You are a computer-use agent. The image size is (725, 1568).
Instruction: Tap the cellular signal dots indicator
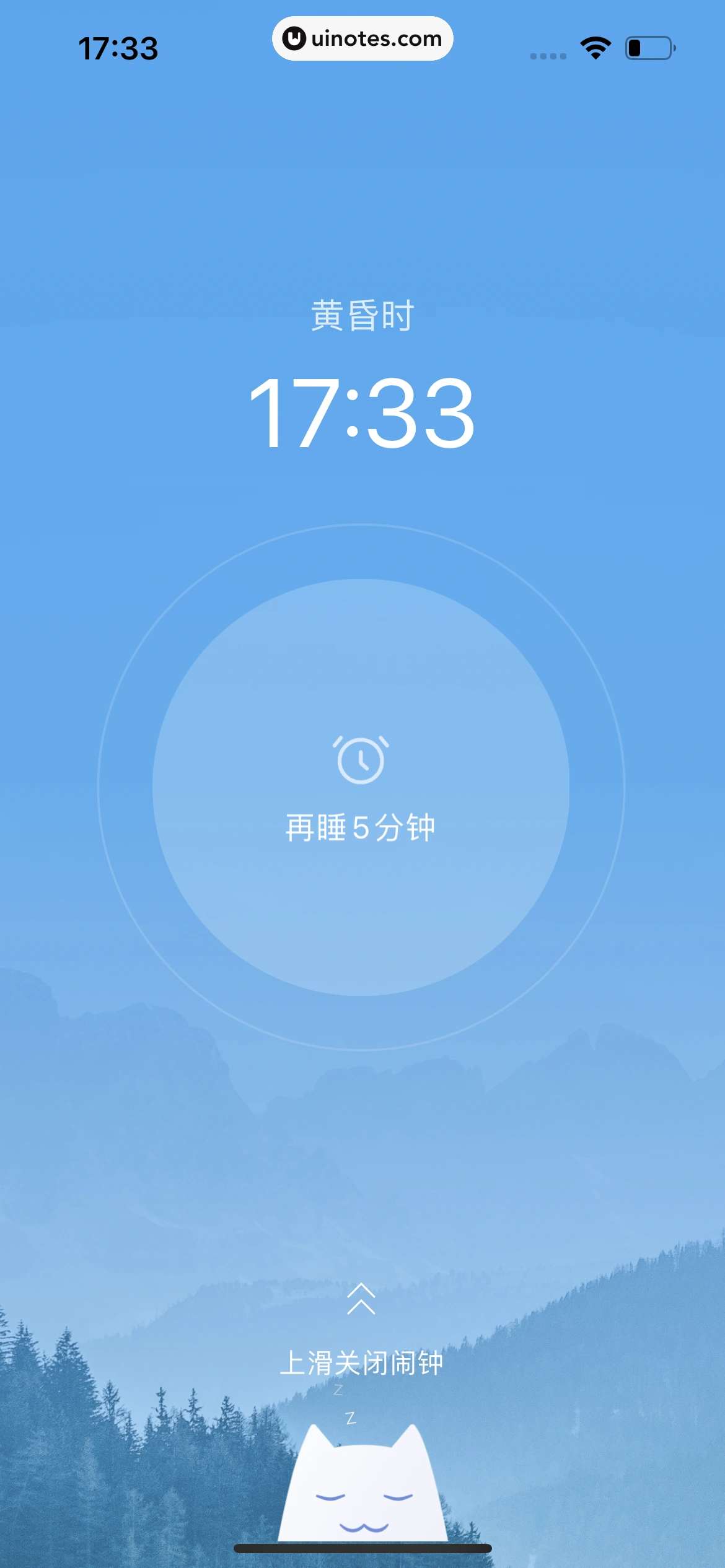click(548, 56)
